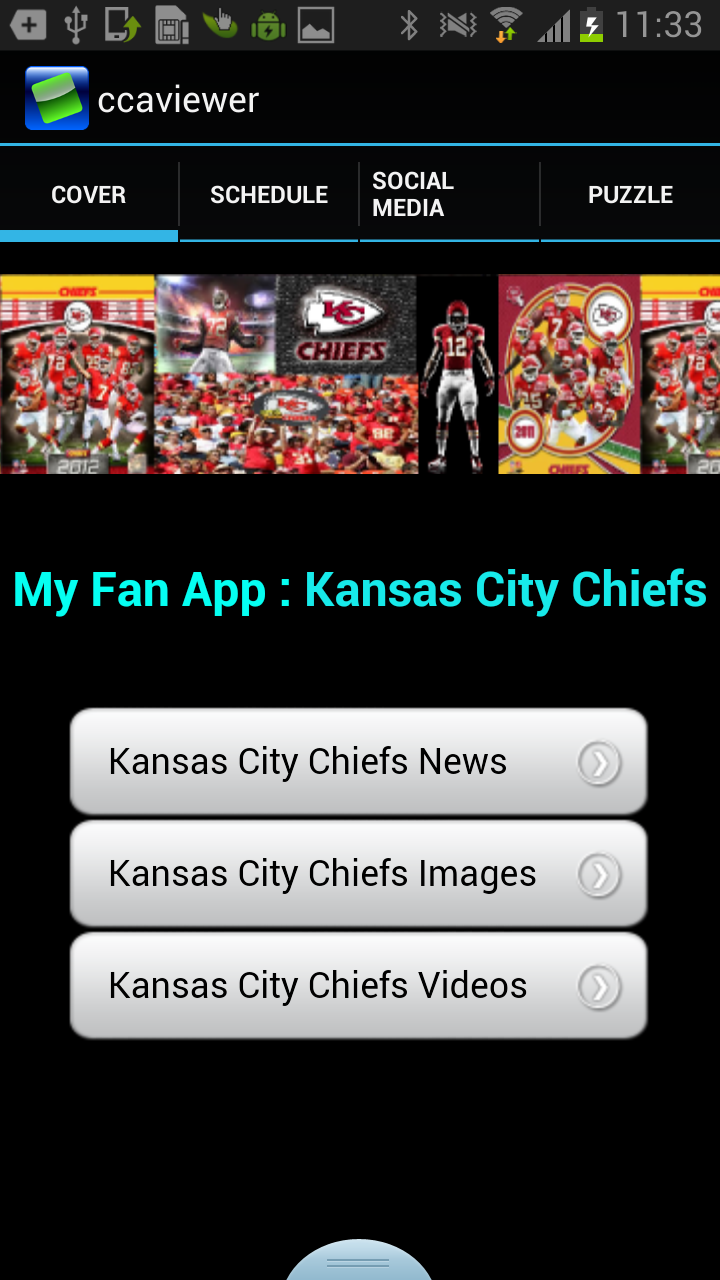Select the PUZZLE tab
The width and height of the screenshot is (720, 1280).
point(630,194)
